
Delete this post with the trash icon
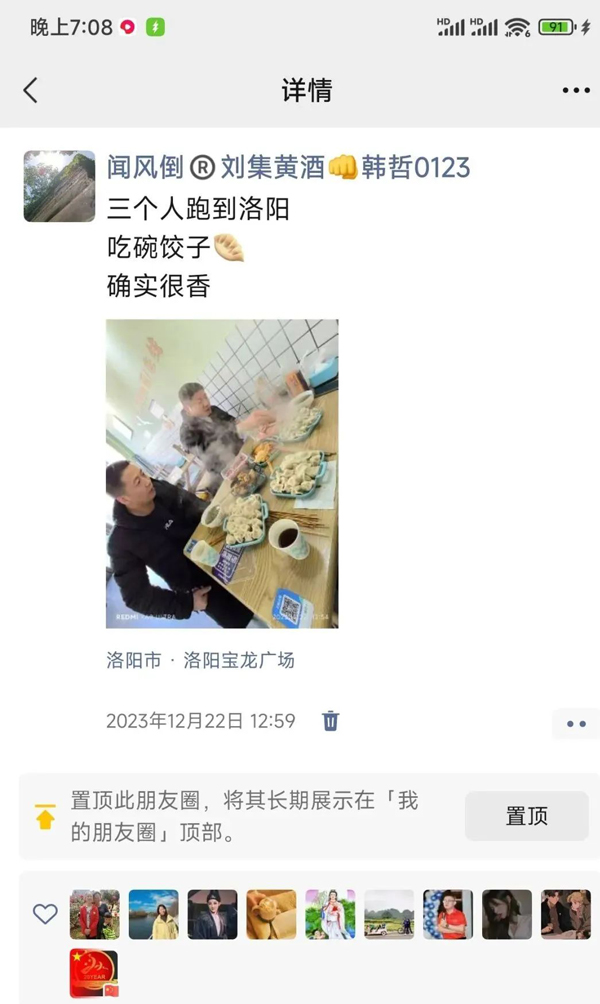331,720
